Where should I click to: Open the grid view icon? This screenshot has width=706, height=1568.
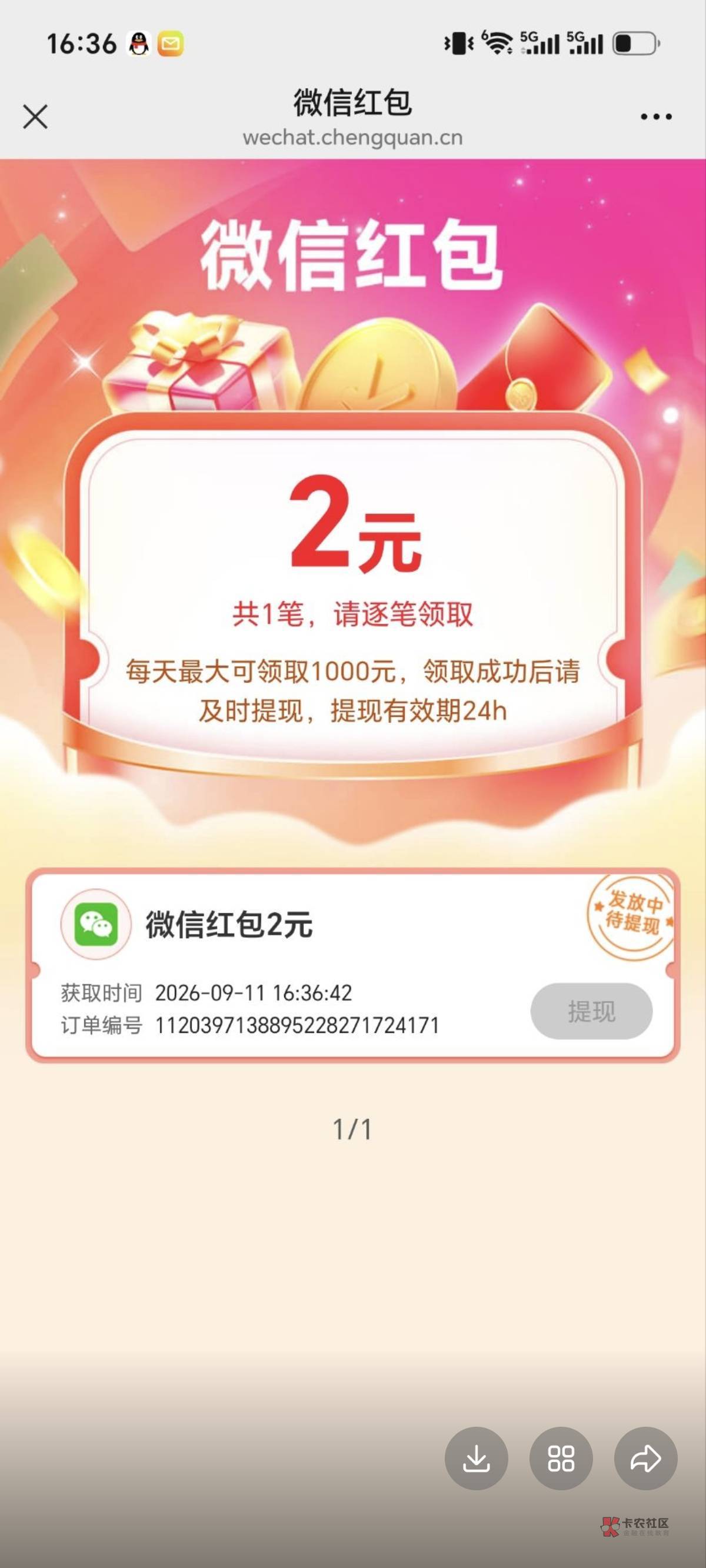click(x=561, y=1459)
